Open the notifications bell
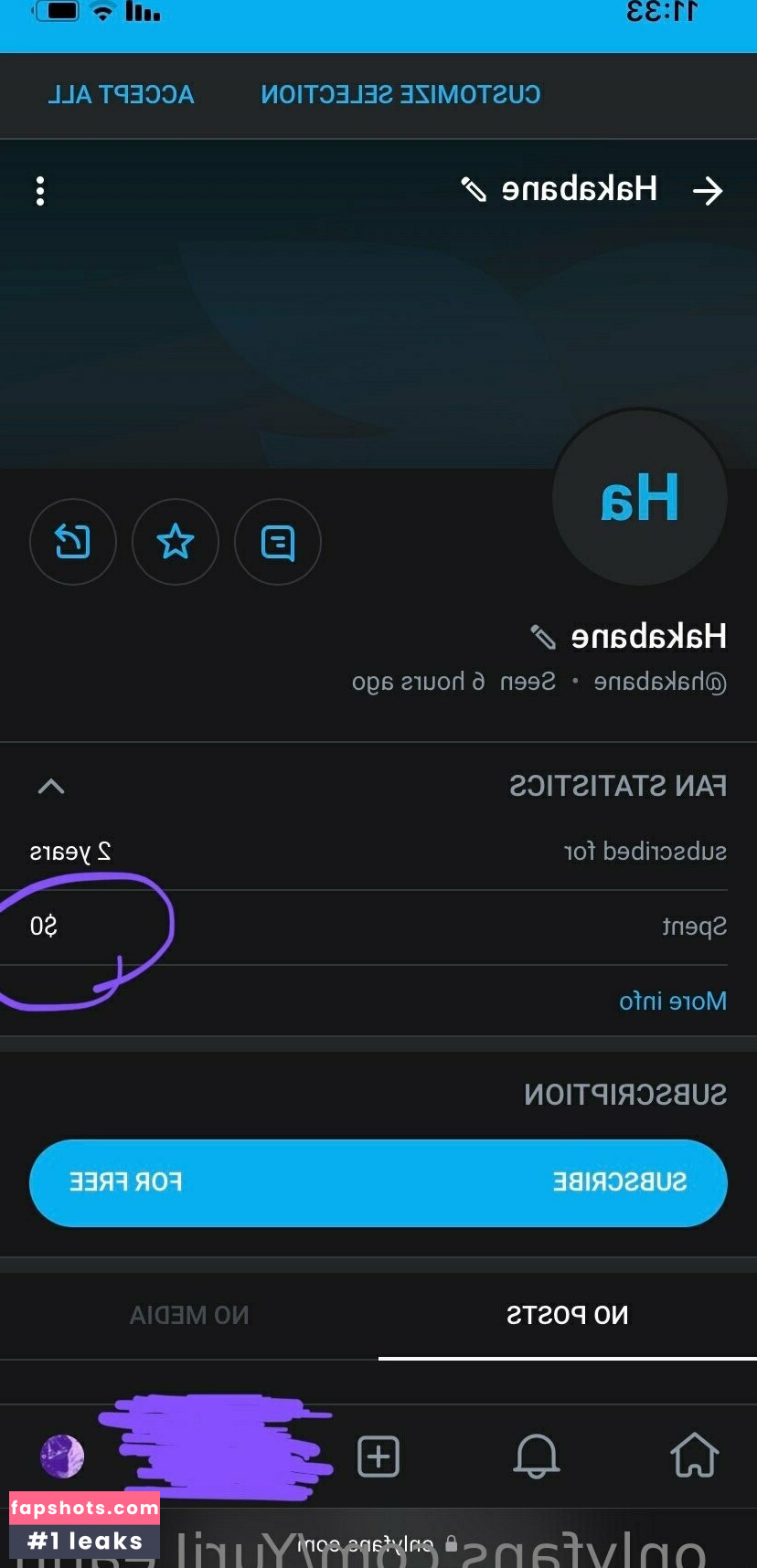The width and height of the screenshot is (757, 1568). point(537,1455)
